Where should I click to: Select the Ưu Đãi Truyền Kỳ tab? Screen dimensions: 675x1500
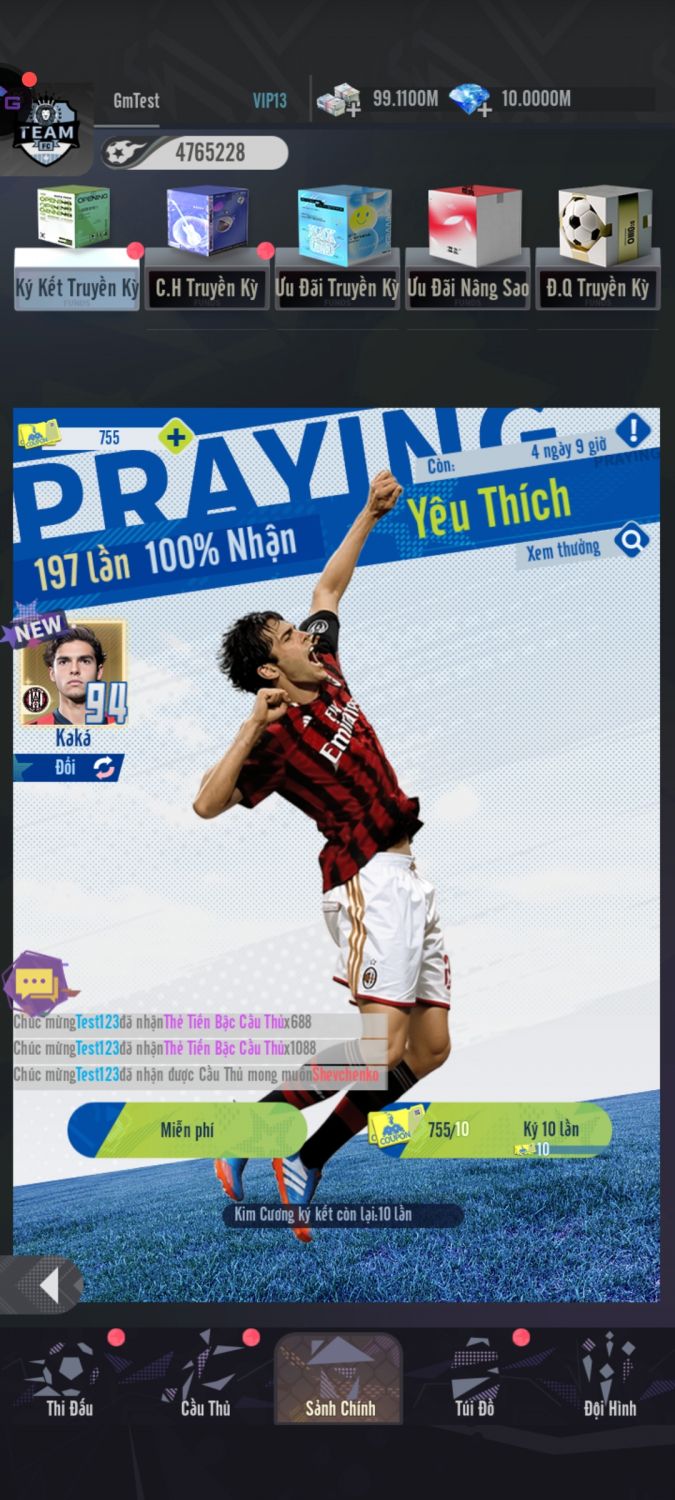pyautogui.click(x=337, y=288)
